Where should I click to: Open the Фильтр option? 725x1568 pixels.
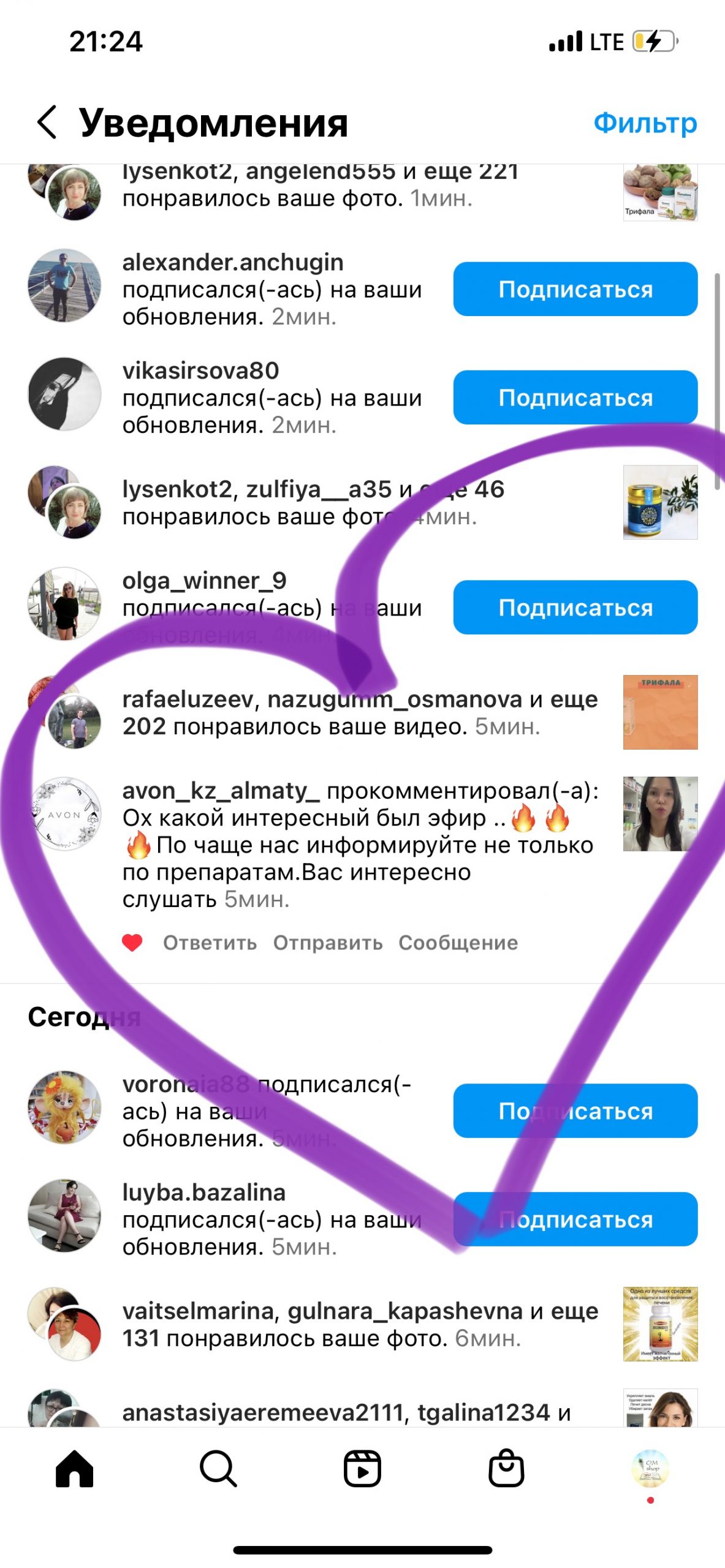tap(645, 123)
